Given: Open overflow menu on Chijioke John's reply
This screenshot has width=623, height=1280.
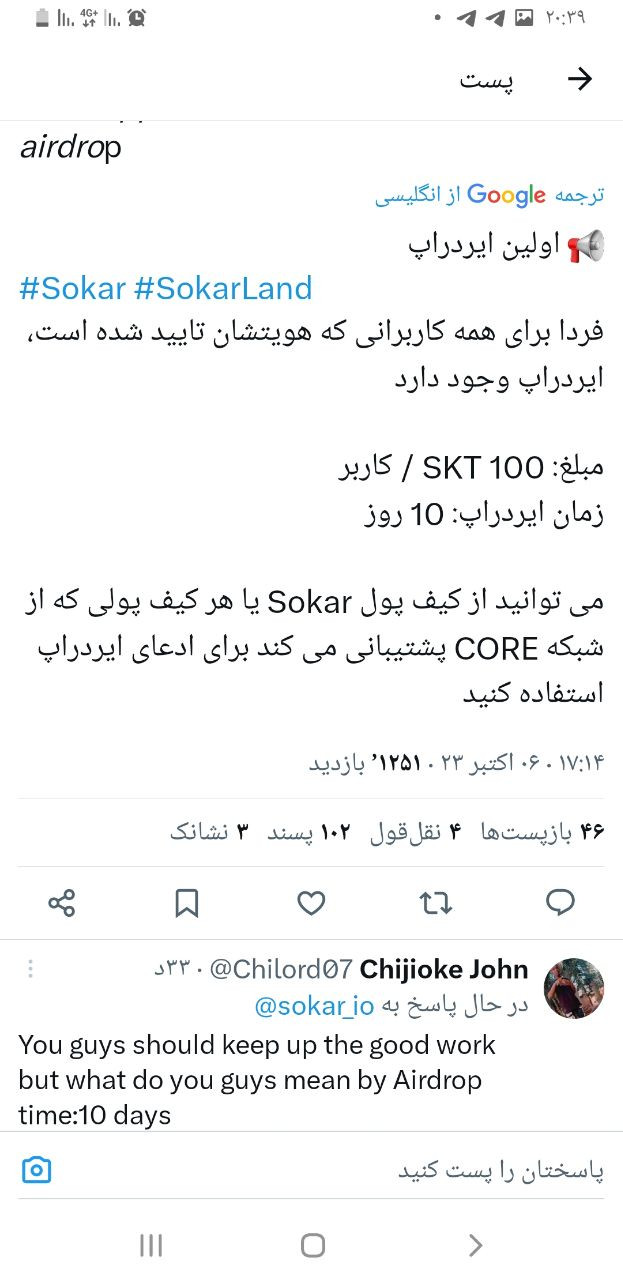Looking at the screenshot, I should 31,969.
